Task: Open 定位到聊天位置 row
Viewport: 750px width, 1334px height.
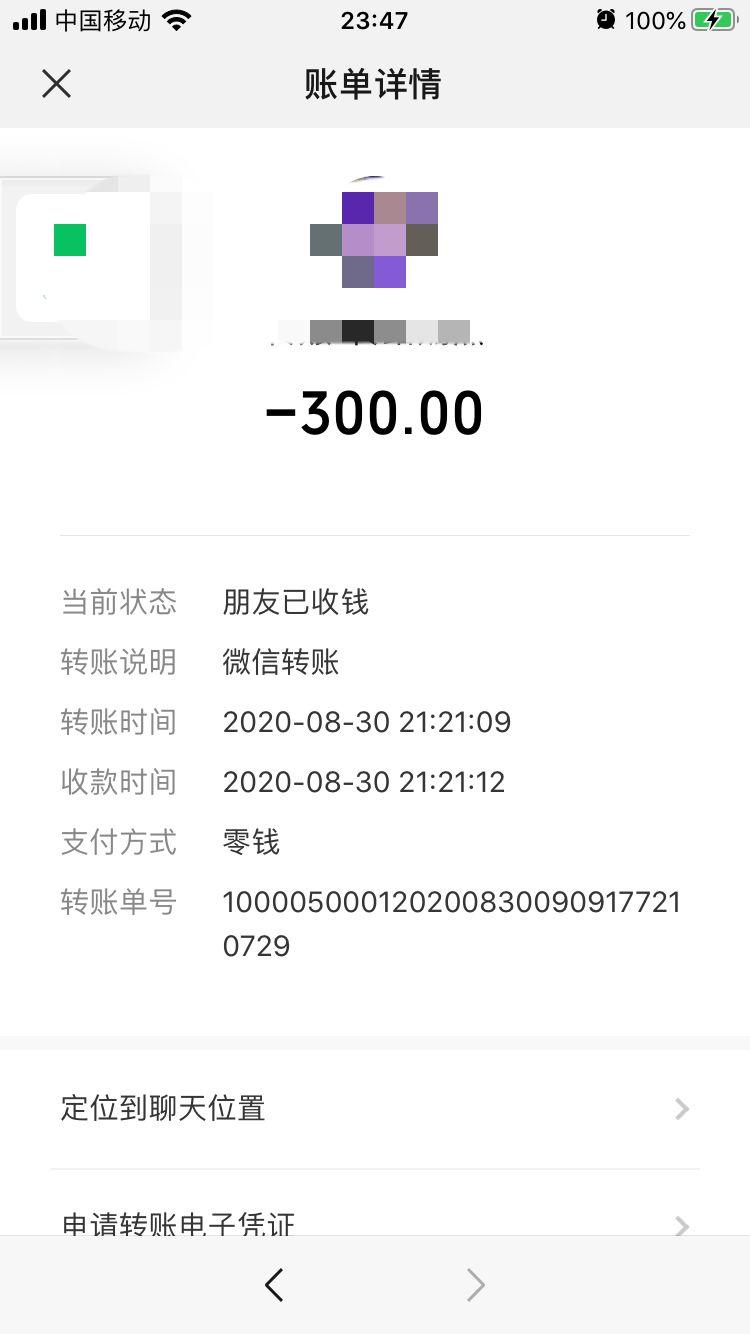Action: click(x=375, y=1109)
